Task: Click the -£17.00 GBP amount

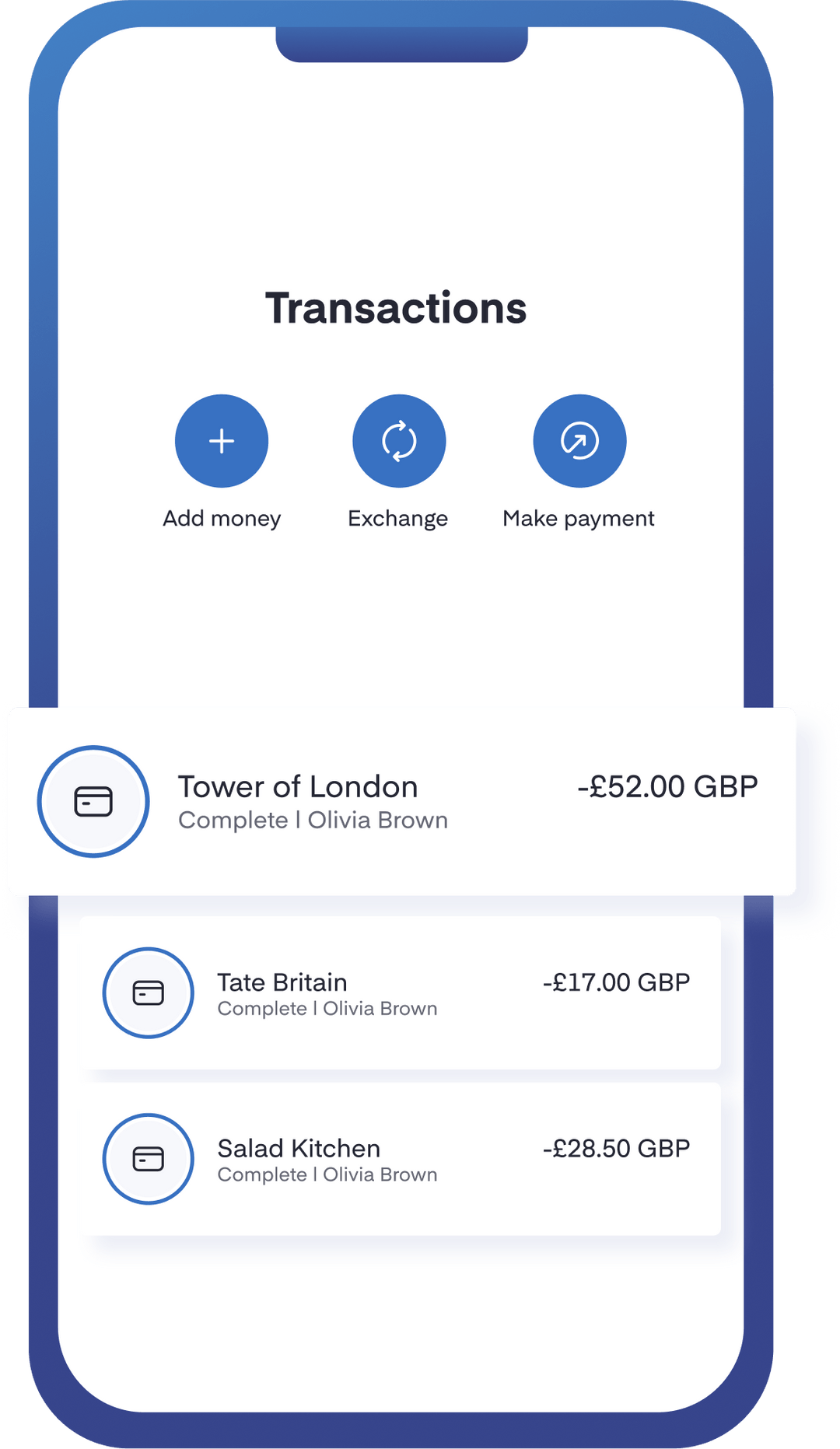Action: click(x=617, y=982)
